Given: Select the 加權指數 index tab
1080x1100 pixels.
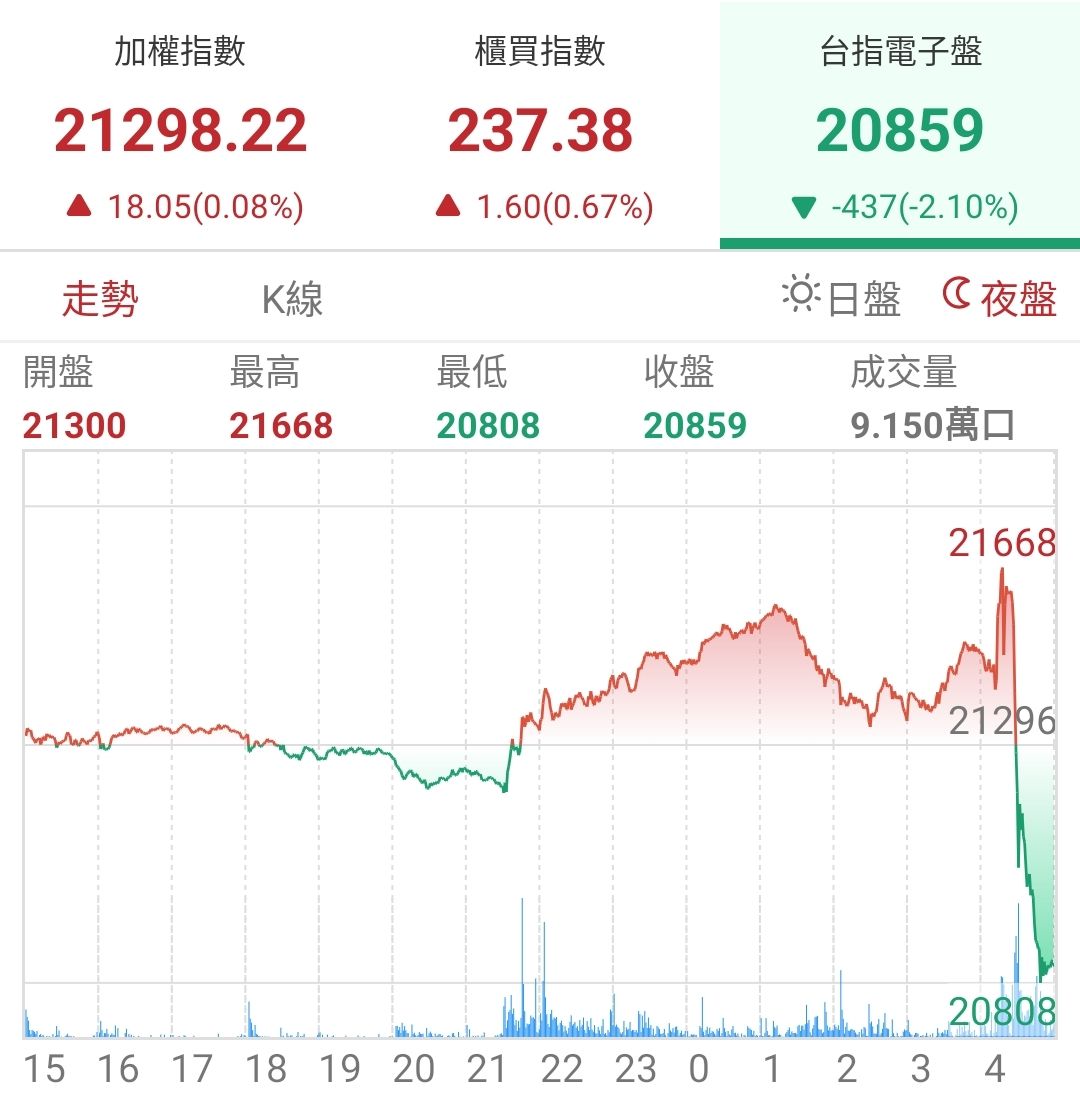Looking at the screenshot, I should tap(180, 125).
